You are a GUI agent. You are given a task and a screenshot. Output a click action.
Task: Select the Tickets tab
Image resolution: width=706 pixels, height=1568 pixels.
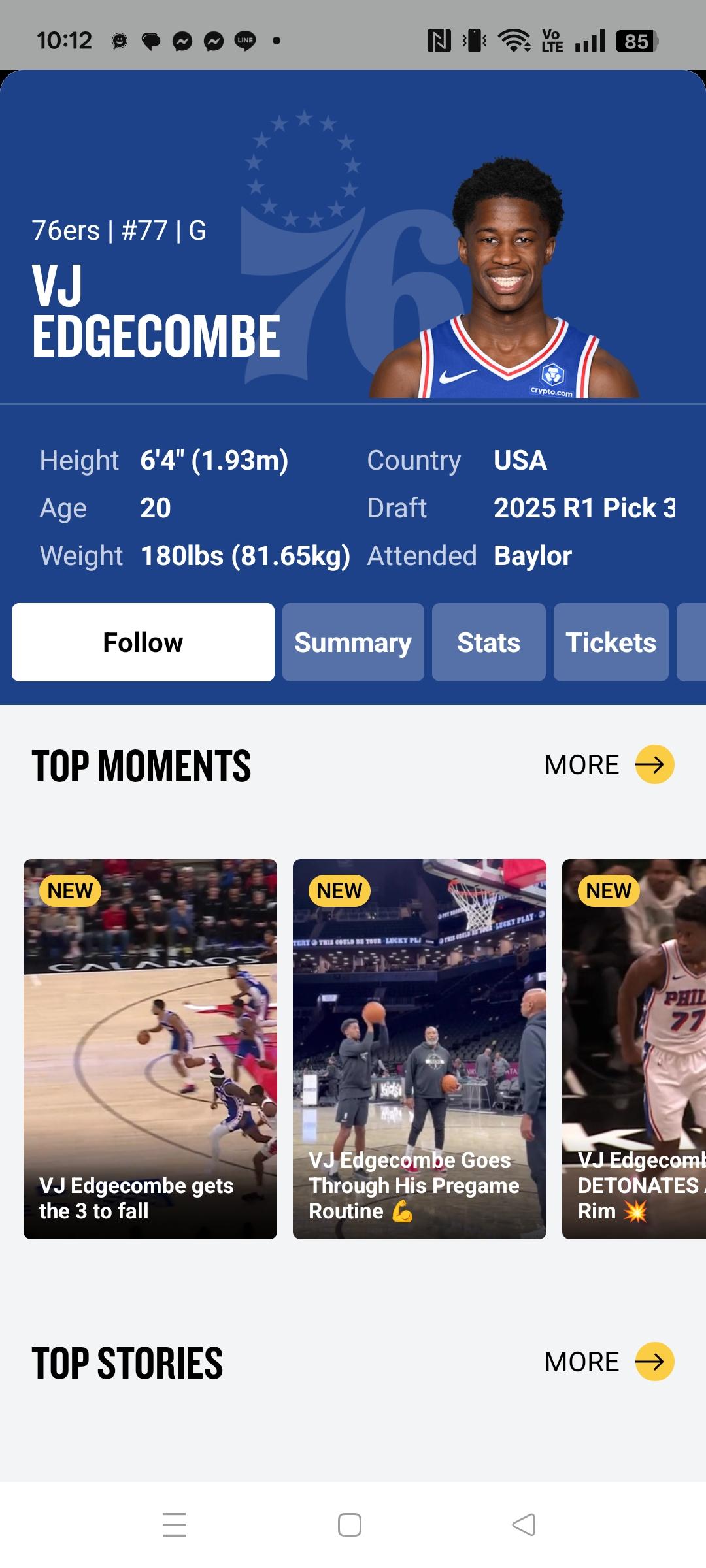[611, 642]
